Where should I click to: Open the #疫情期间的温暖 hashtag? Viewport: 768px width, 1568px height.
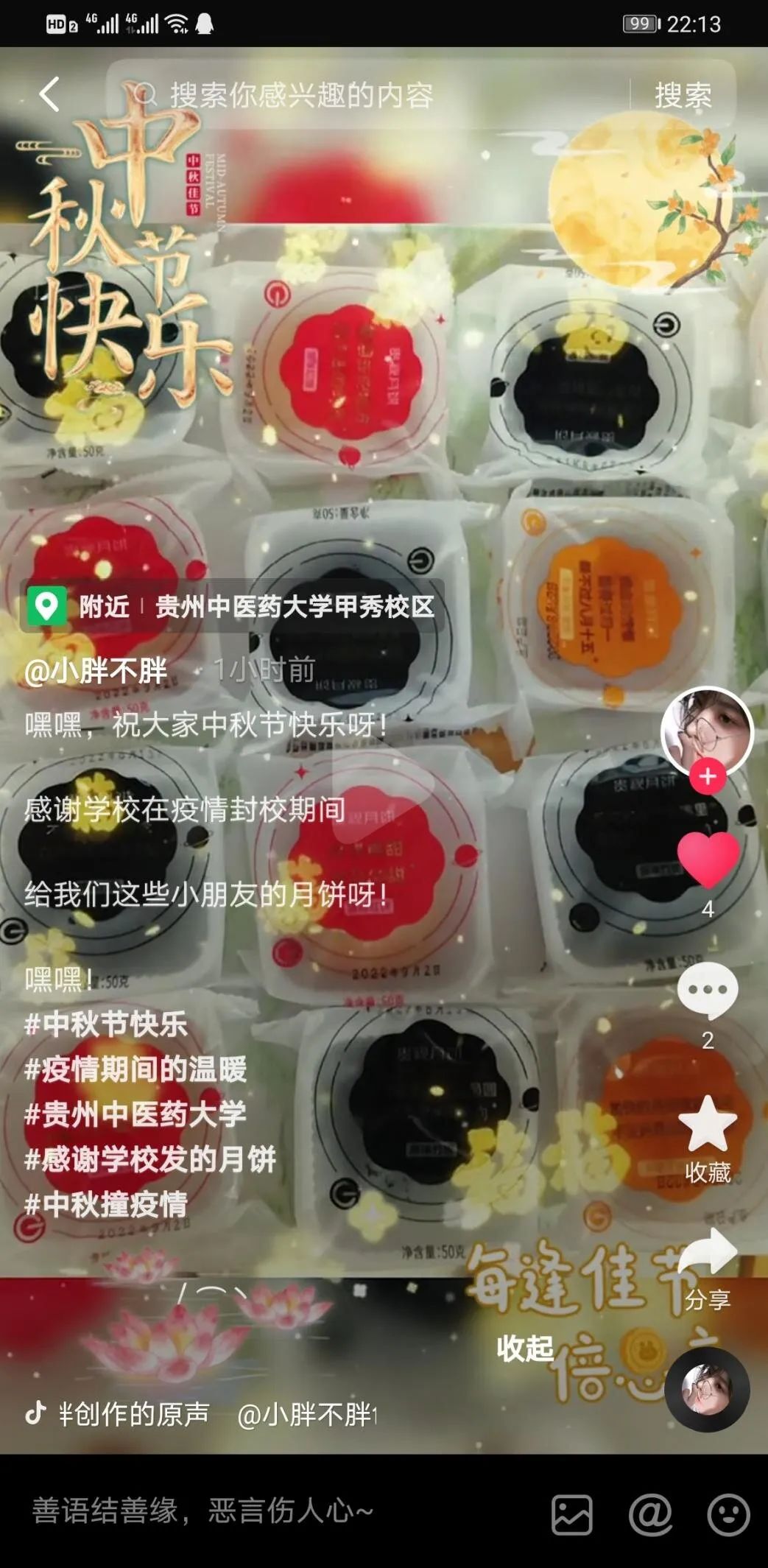click(x=135, y=1069)
